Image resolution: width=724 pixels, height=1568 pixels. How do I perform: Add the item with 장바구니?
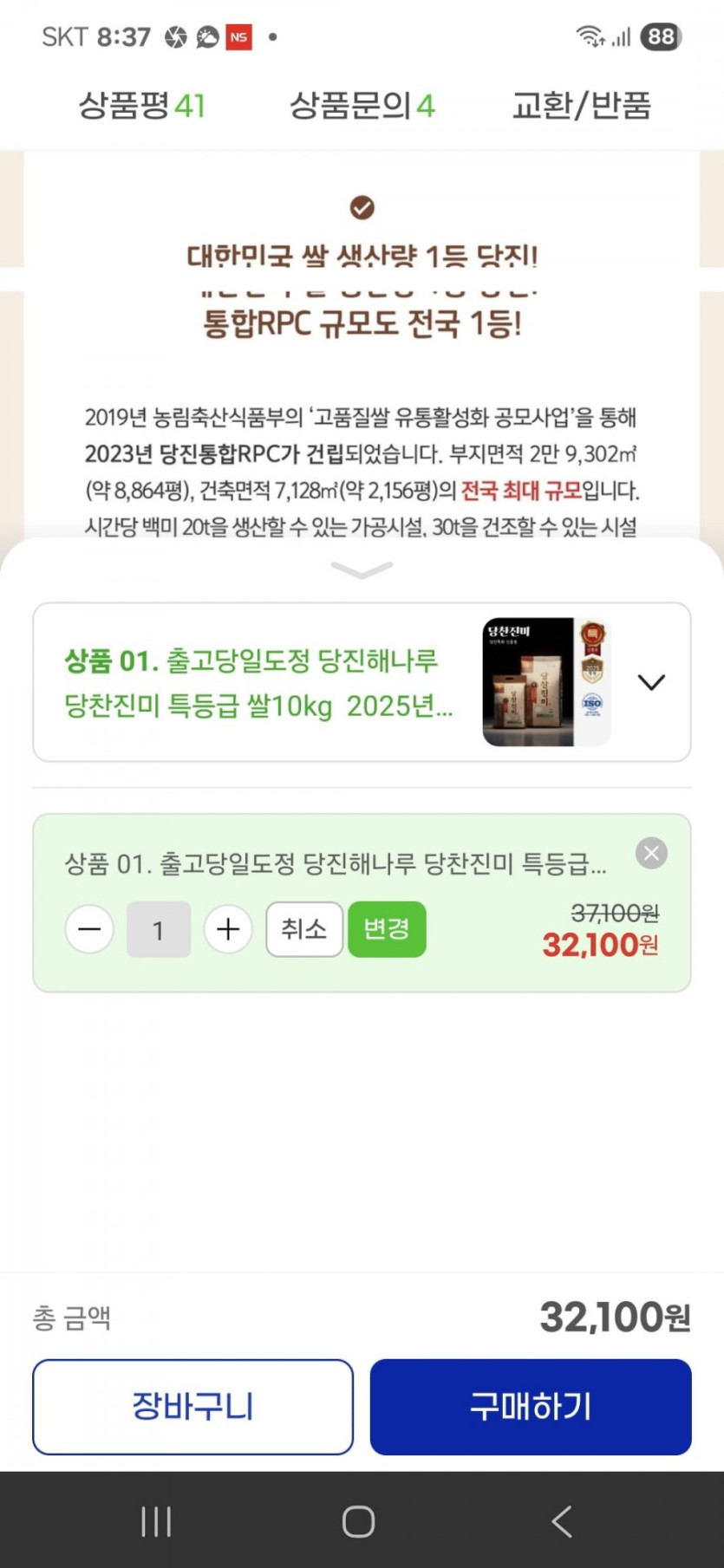192,1407
